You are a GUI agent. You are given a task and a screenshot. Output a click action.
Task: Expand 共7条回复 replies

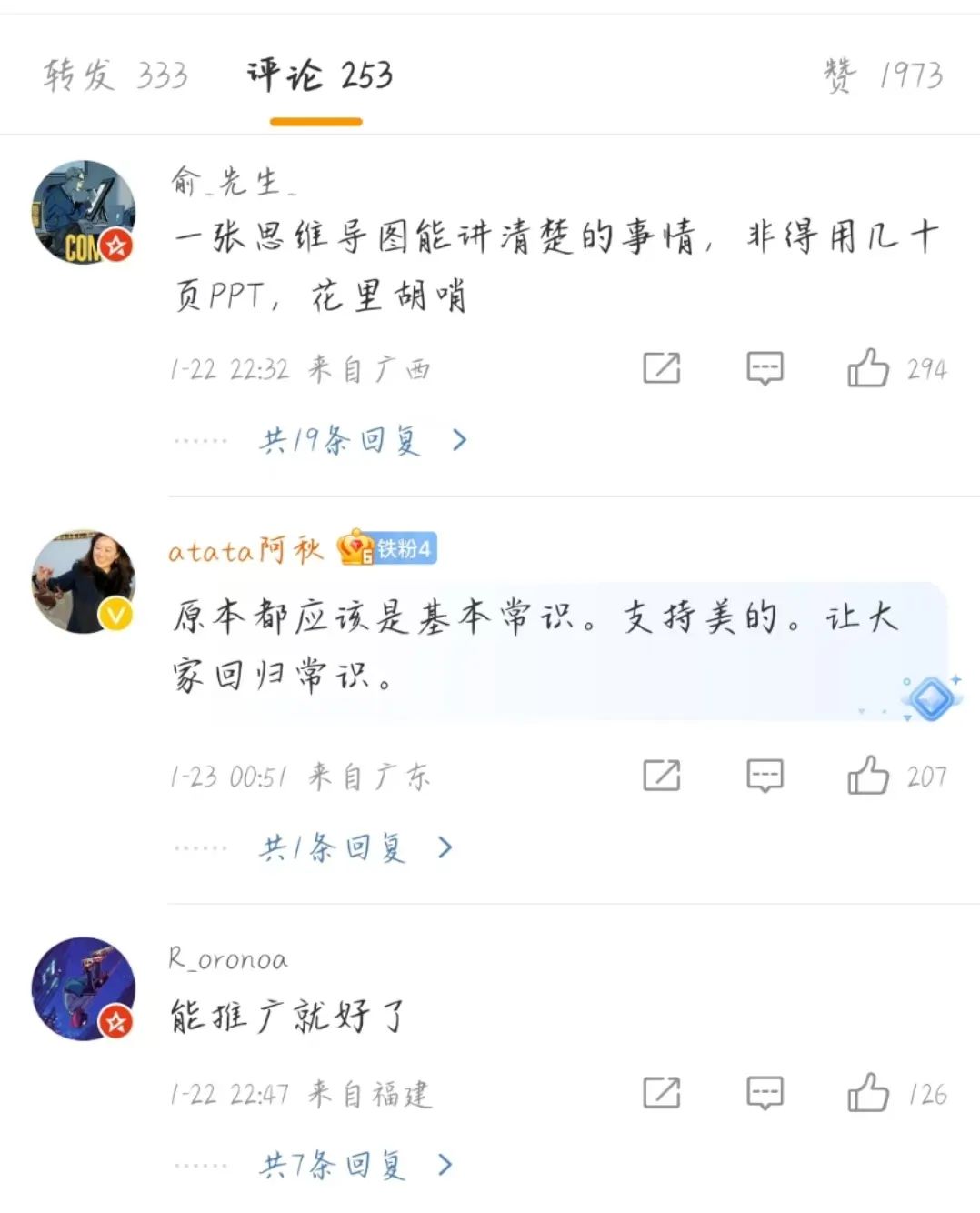point(355,1165)
